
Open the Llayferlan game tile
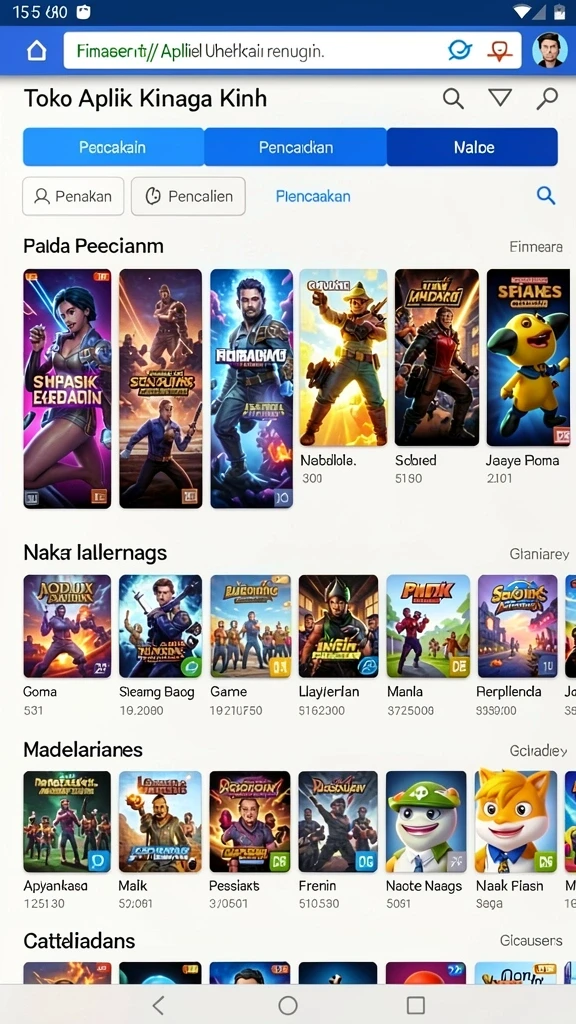338,645
